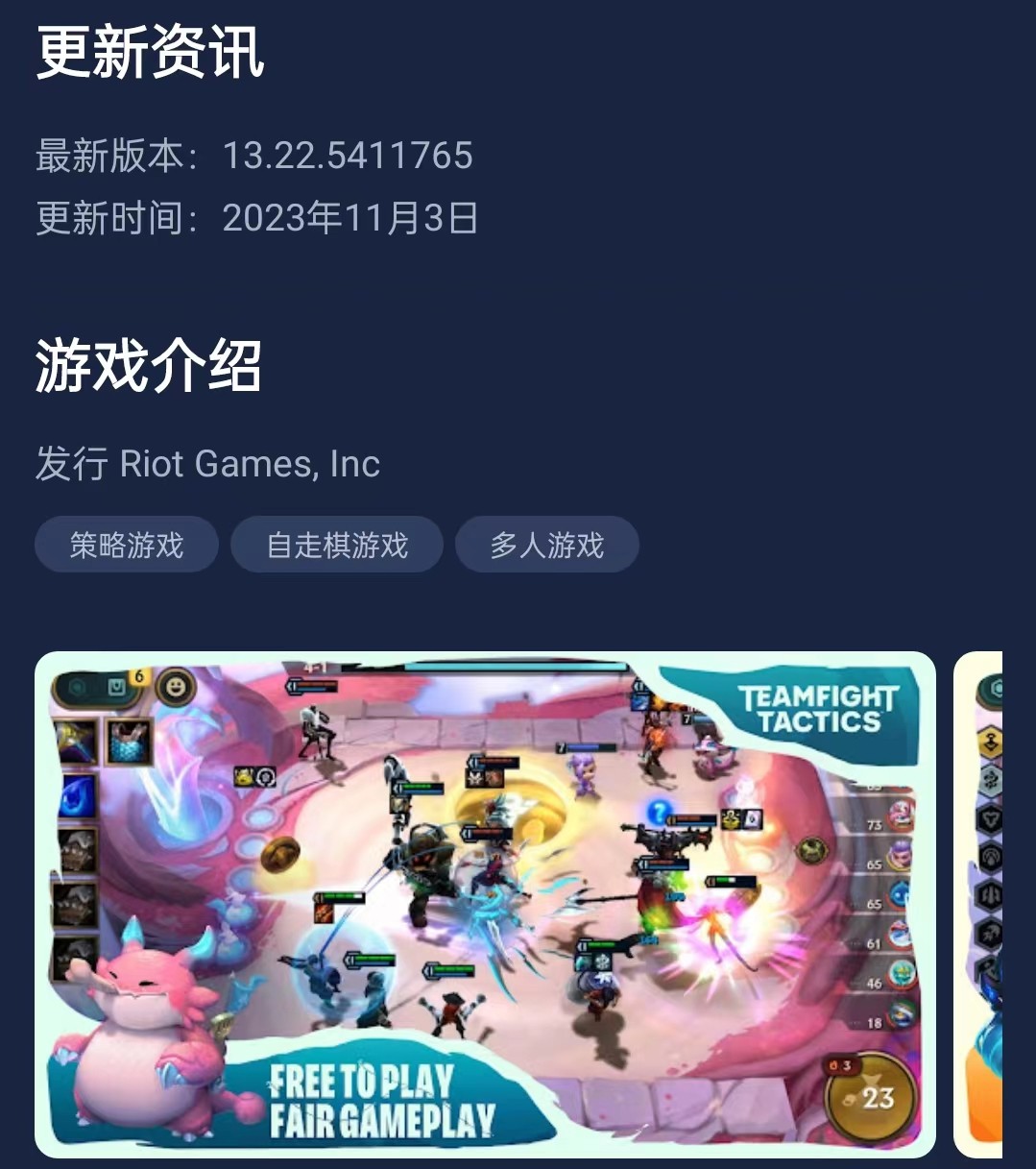Viewport: 1036px width, 1169px height.
Task: Select the 策略游戏 tag chip
Action: (127, 545)
